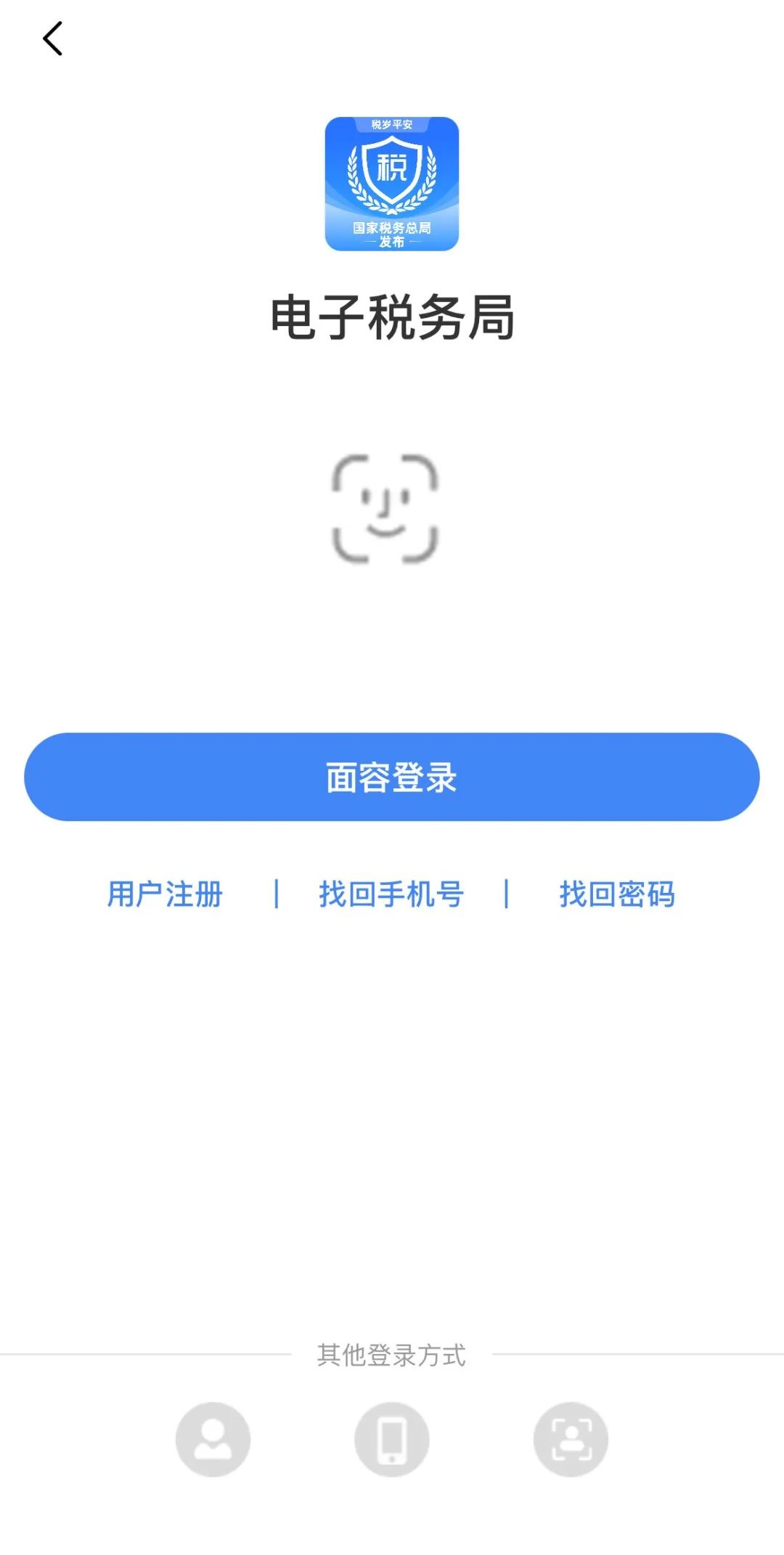Screen dimensions: 784x1555
Task: Open 找回密码 to recover password
Action: (617, 894)
